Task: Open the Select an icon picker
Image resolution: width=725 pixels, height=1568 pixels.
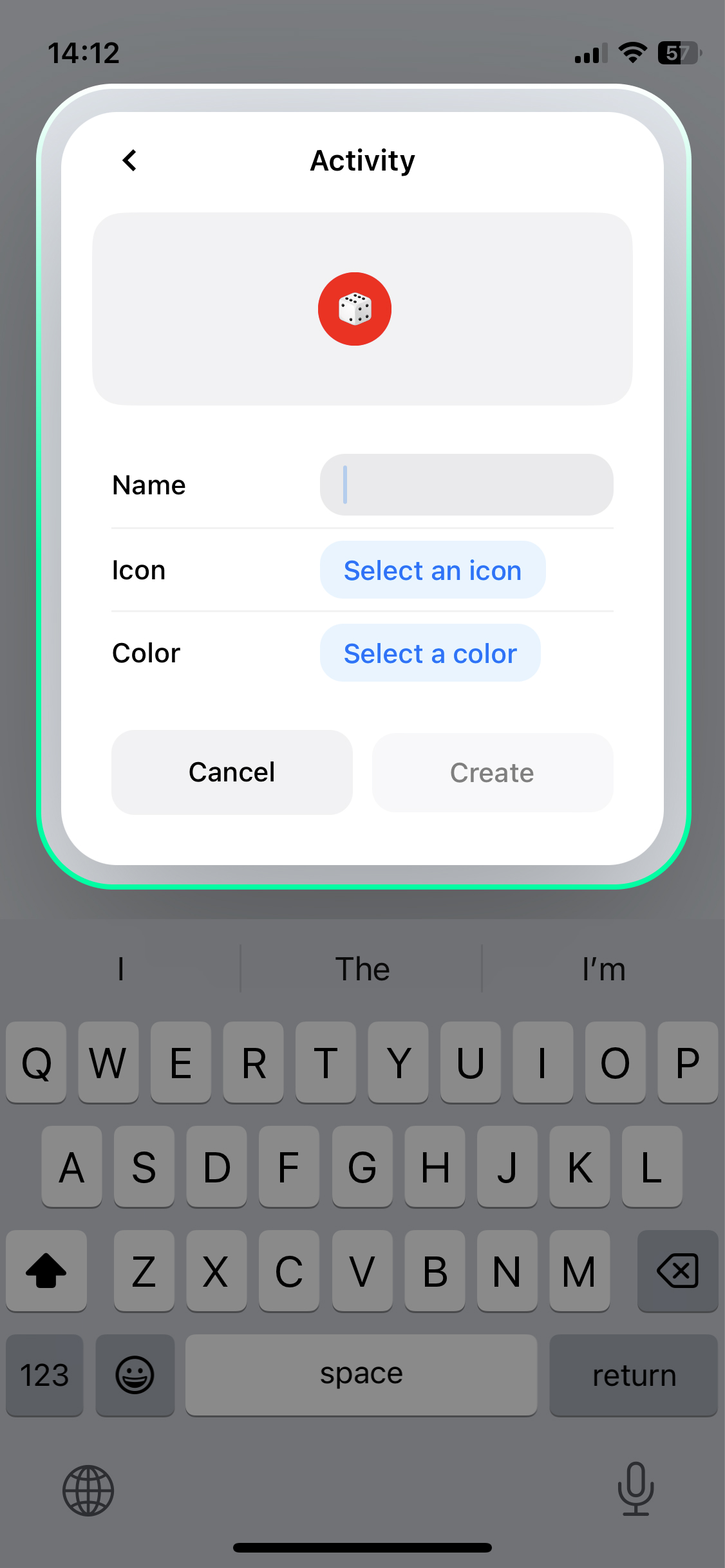Action: pyautogui.click(x=433, y=570)
